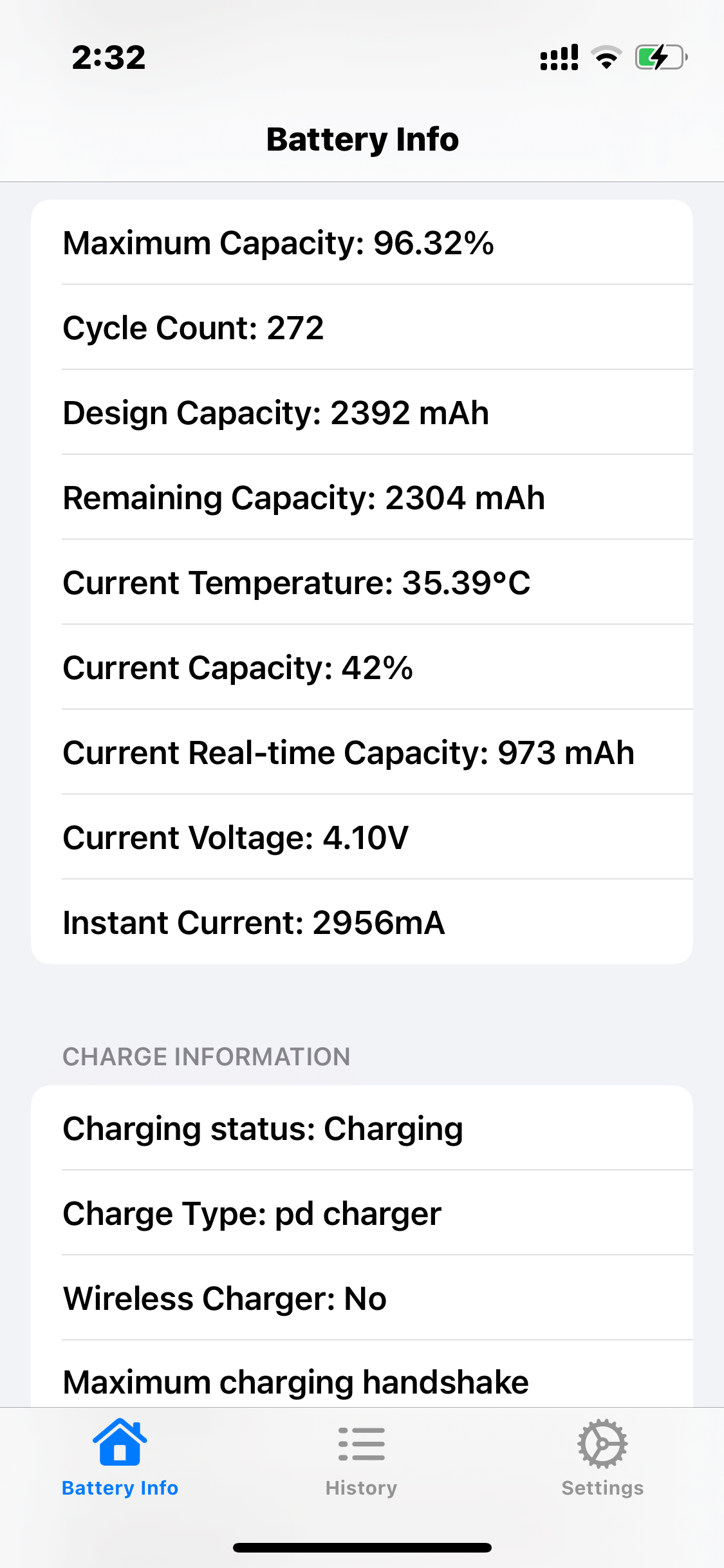Screen dimensions: 724x1568
Task: Tap the clock showing 2:32
Action: (x=108, y=58)
